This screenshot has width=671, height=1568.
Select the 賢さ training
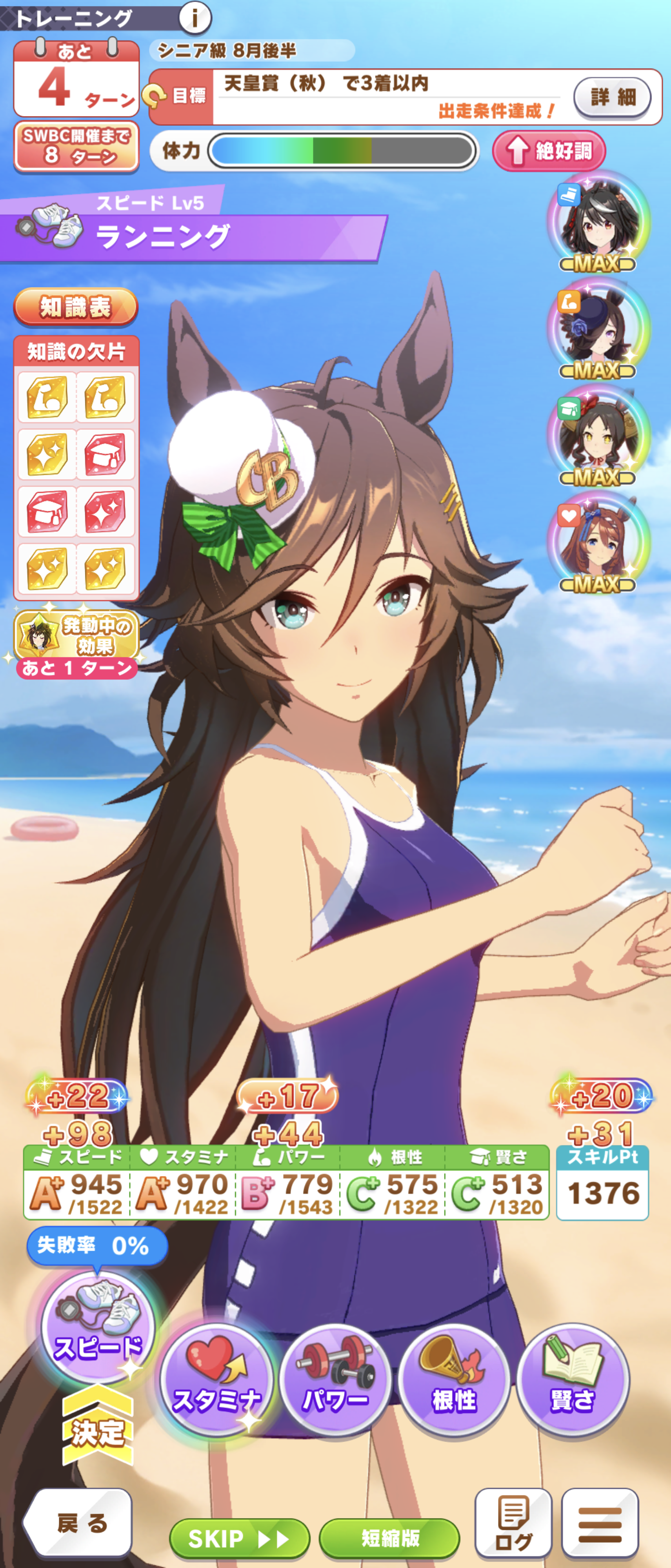point(572,1382)
